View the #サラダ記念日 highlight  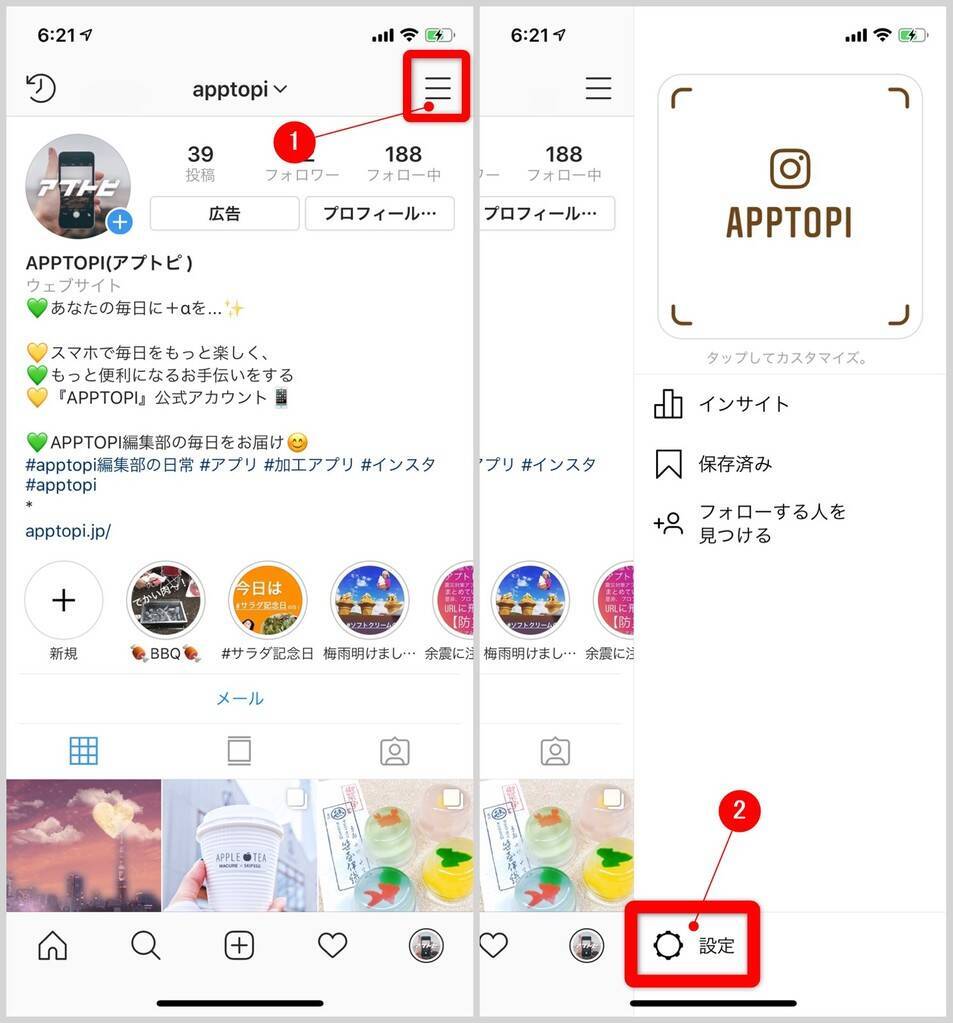pos(267,600)
